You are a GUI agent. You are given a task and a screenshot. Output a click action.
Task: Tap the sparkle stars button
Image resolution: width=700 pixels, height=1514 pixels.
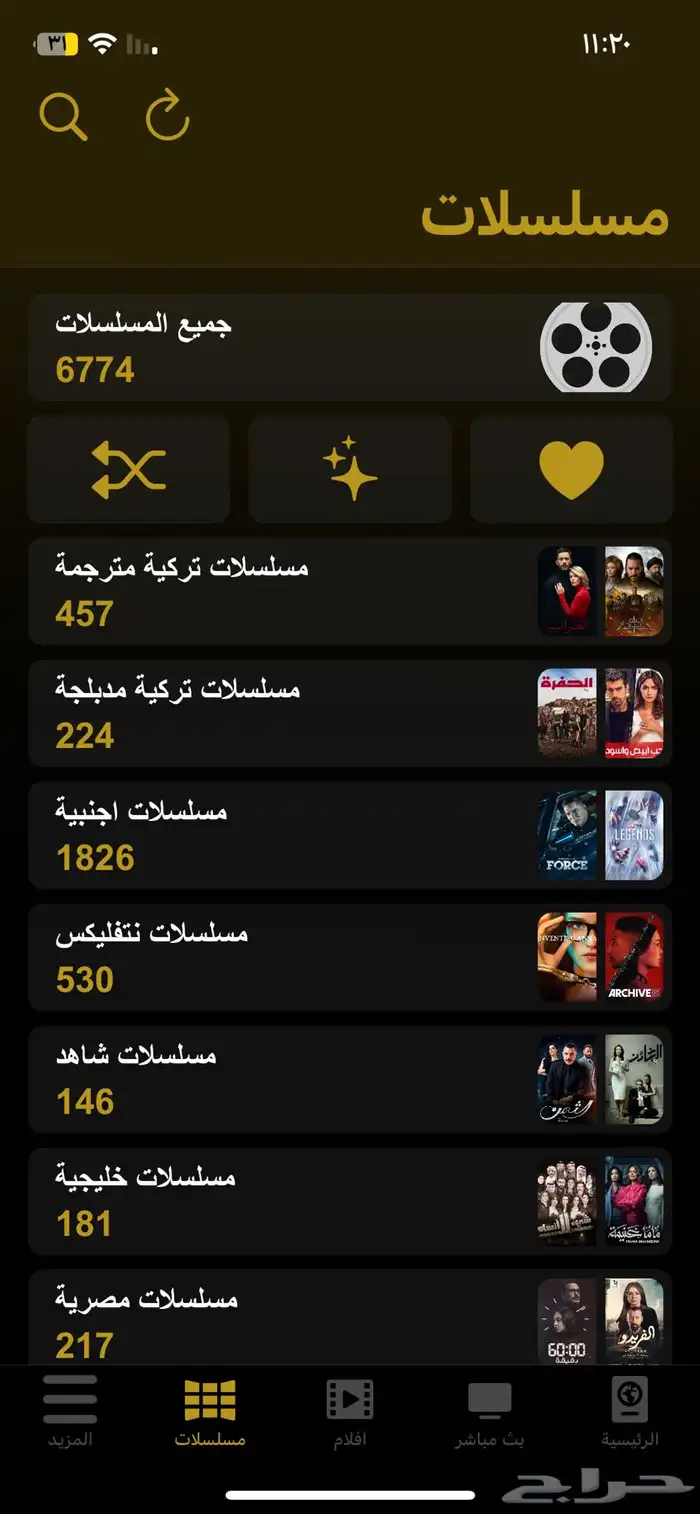click(x=350, y=470)
